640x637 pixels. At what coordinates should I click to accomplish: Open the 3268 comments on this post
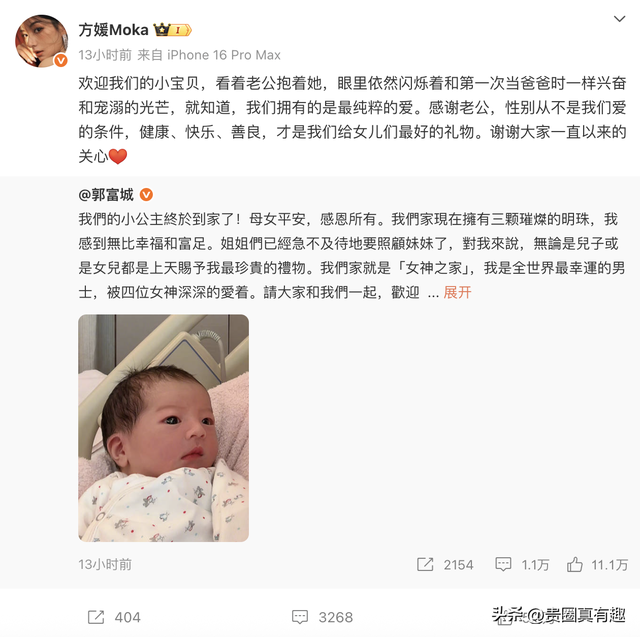click(x=322, y=617)
